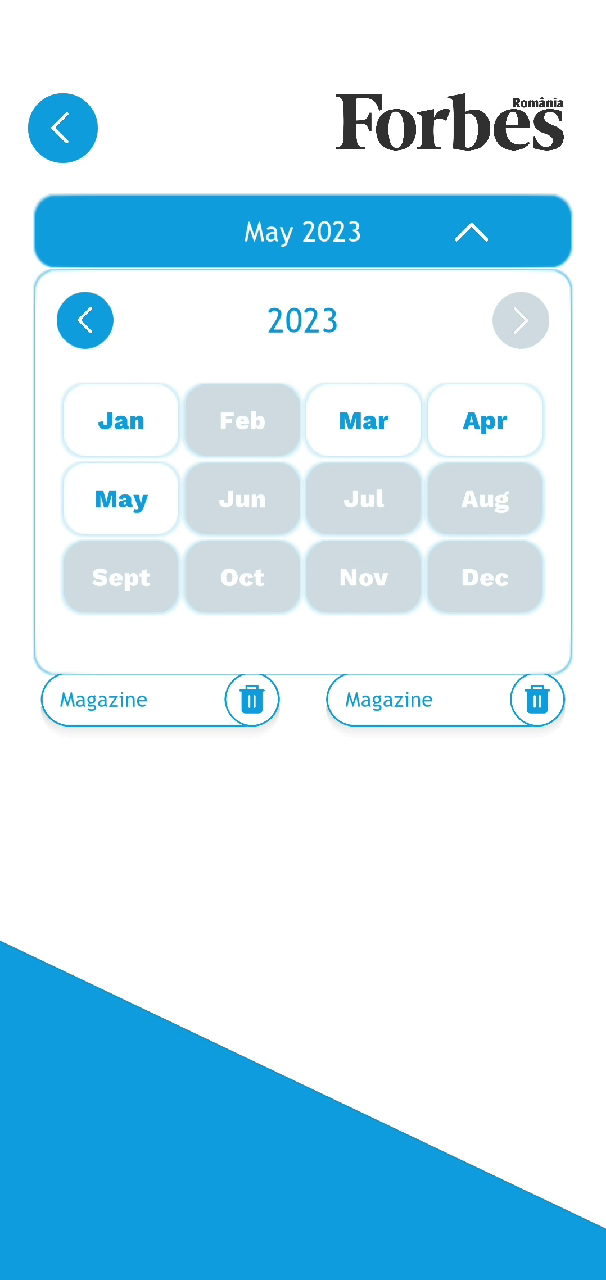Pick the Apr month
The image size is (606, 1280).
485,421
